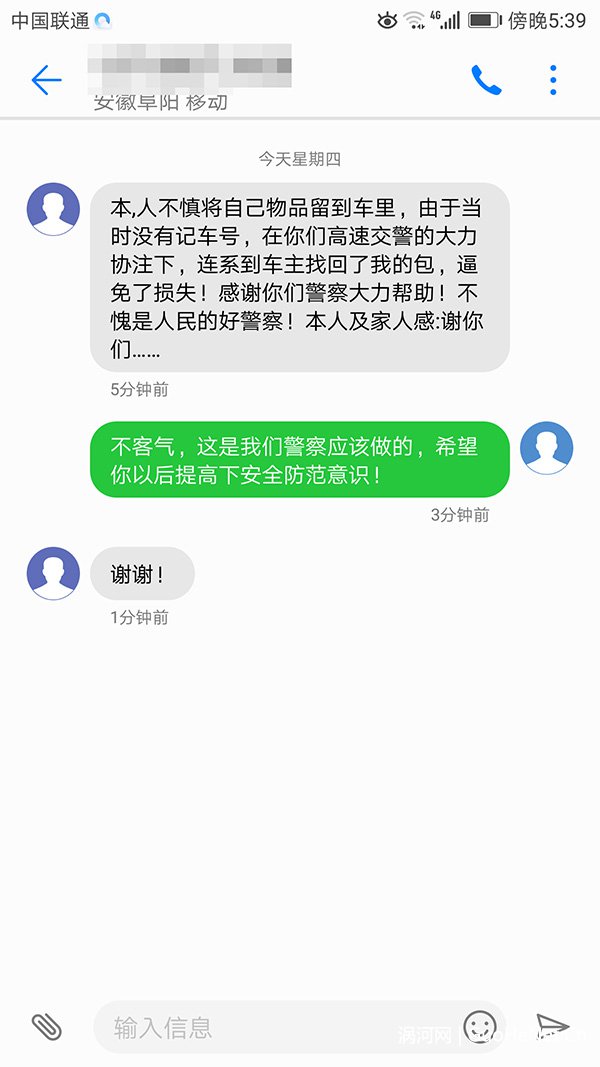Open the emoji smiley picker
Viewport: 600px width, 1067px height.
coord(480,1025)
